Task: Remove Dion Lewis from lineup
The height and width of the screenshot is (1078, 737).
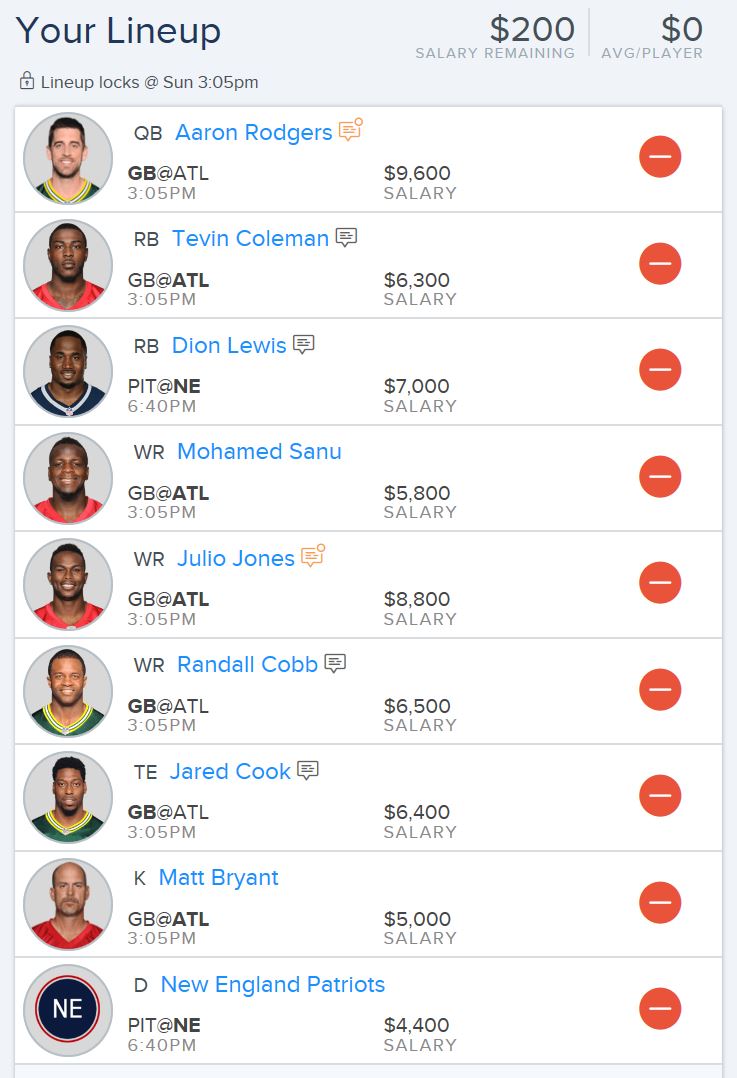Action: coord(660,369)
